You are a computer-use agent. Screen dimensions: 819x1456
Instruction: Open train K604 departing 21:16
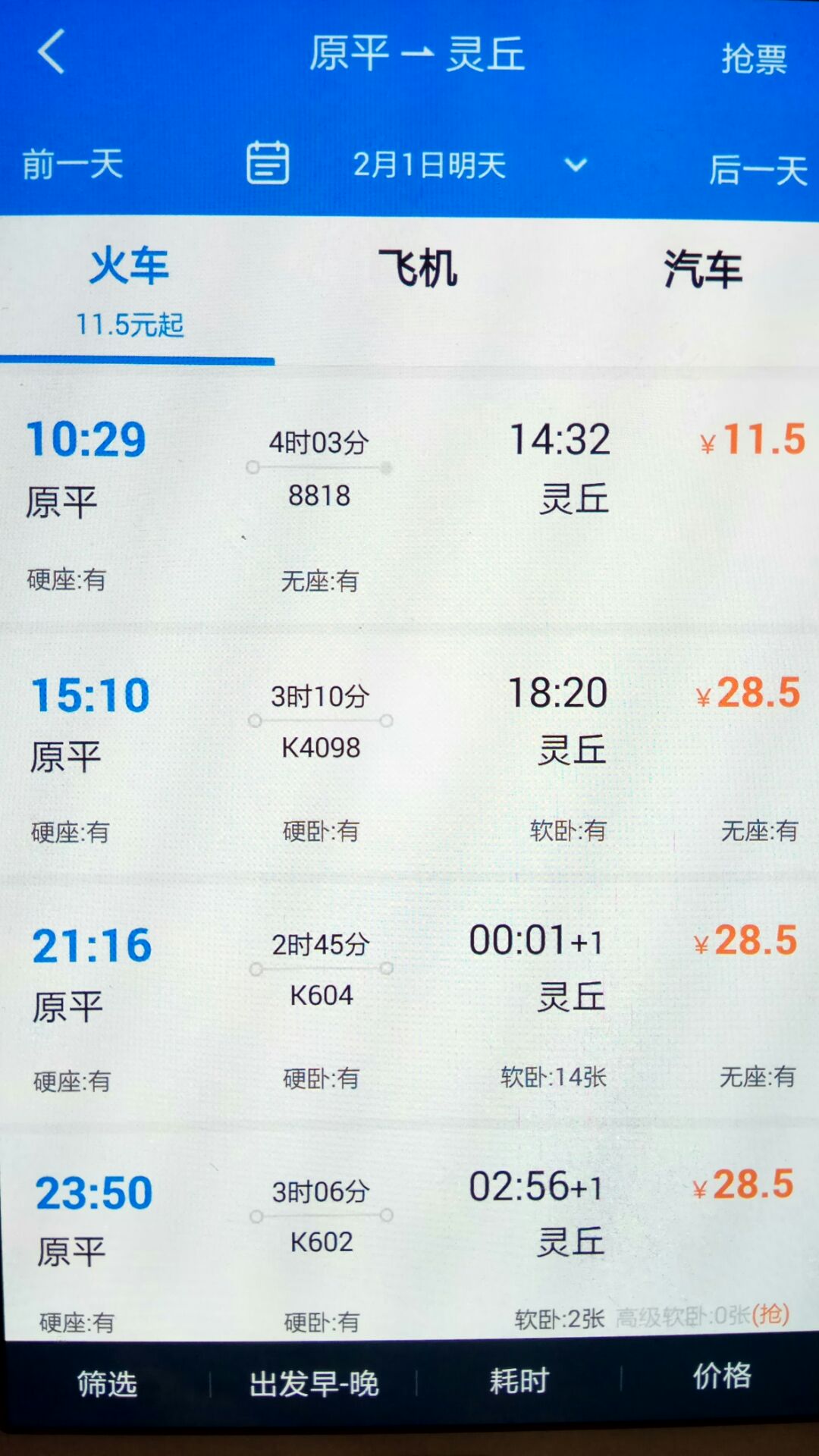[x=409, y=1003]
